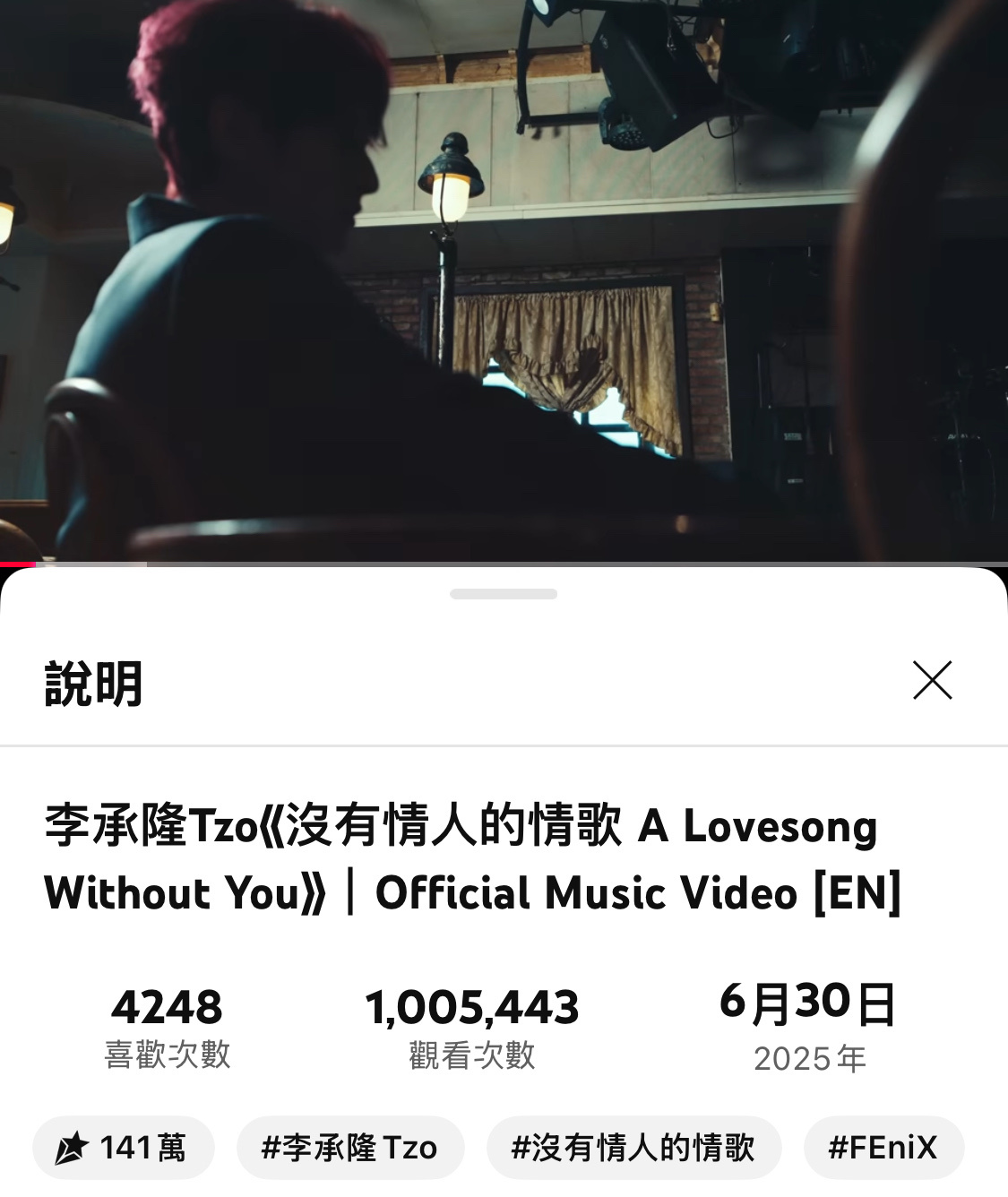Open the #李承隆 Tzo hashtag chip
This screenshot has width=1008, height=1197.
pyautogui.click(x=349, y=1148)
